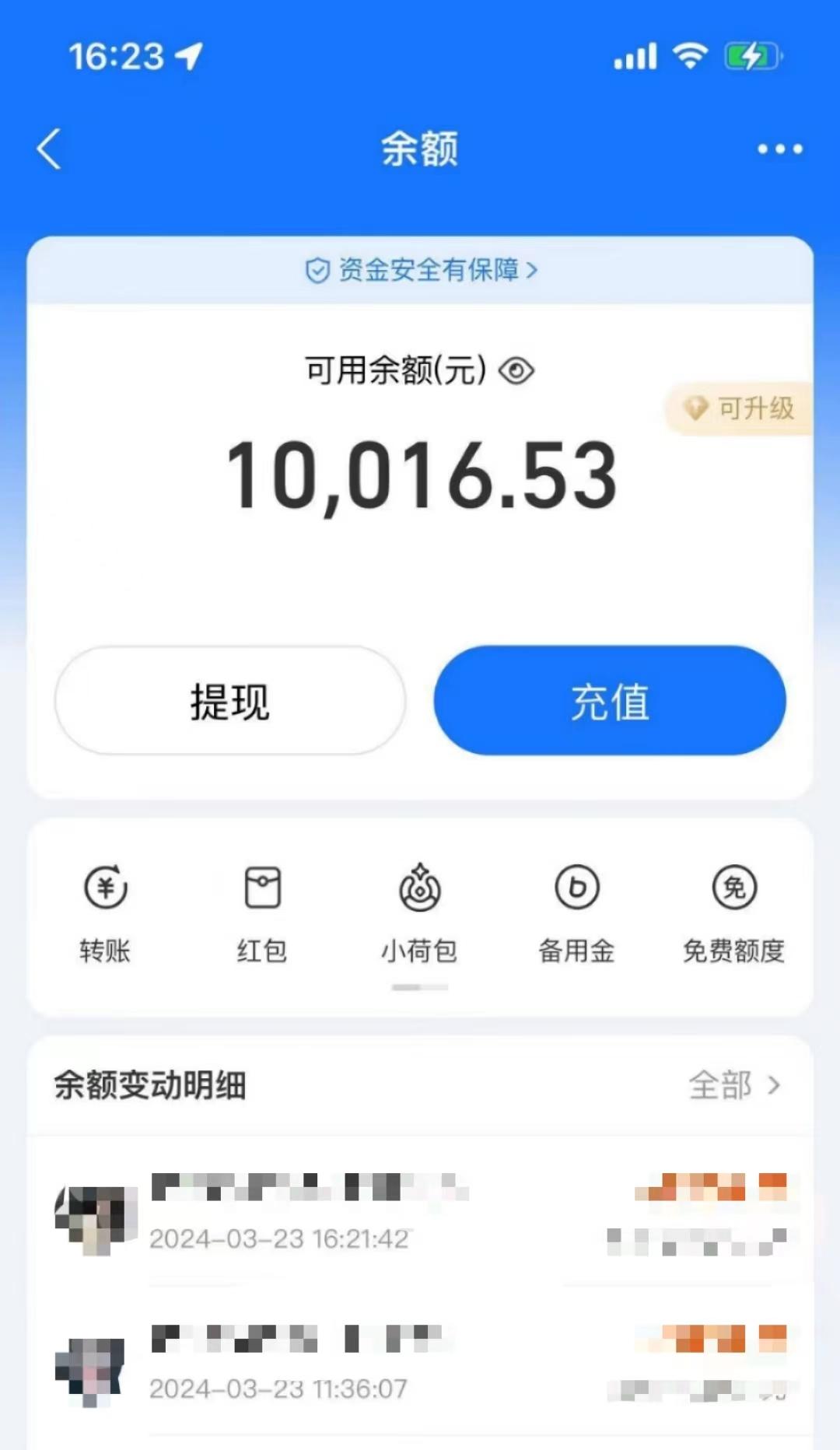Tap the security shield icon beside 资金安全有保障

[x=317, y=269]
